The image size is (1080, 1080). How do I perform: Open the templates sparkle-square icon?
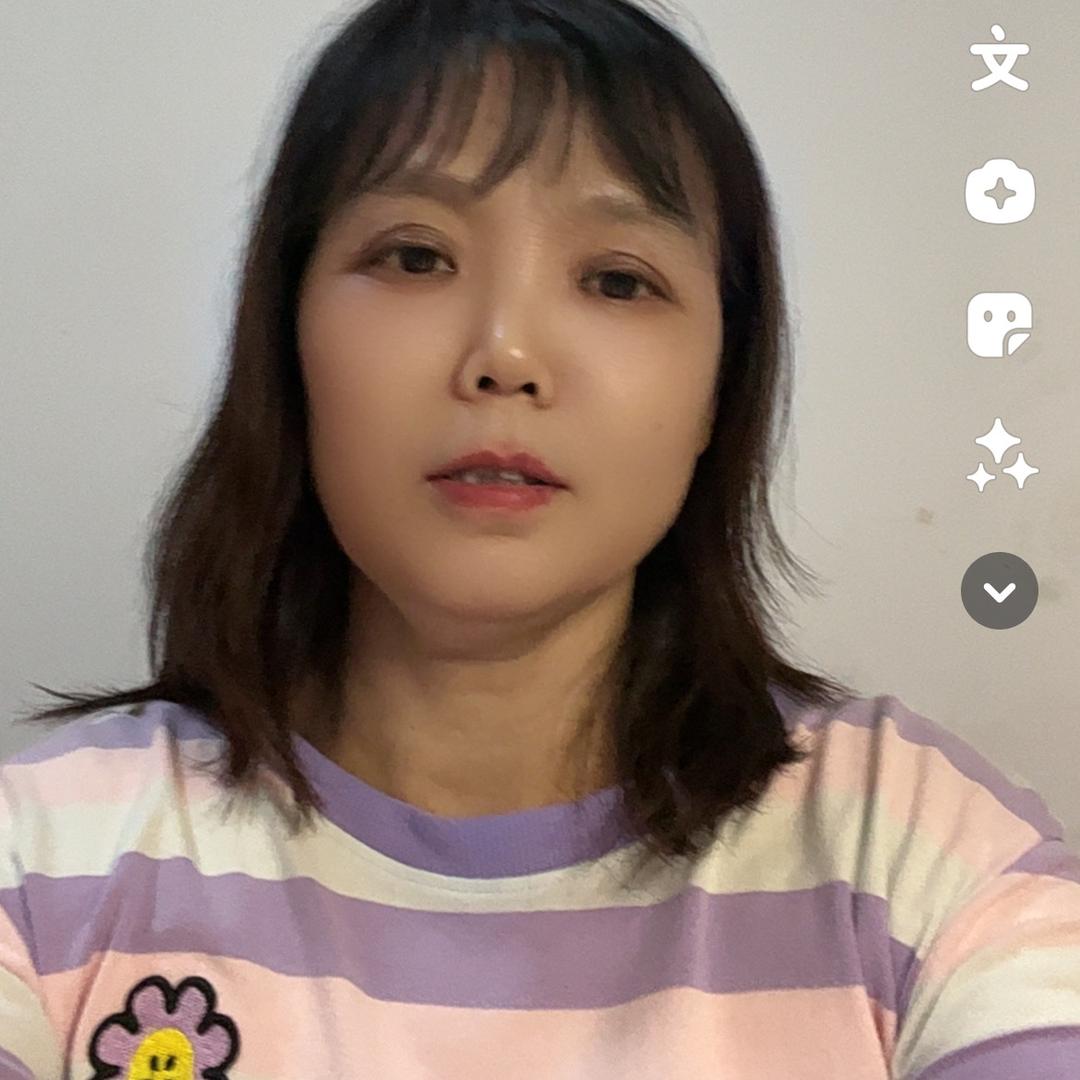(x=999, y=191)
